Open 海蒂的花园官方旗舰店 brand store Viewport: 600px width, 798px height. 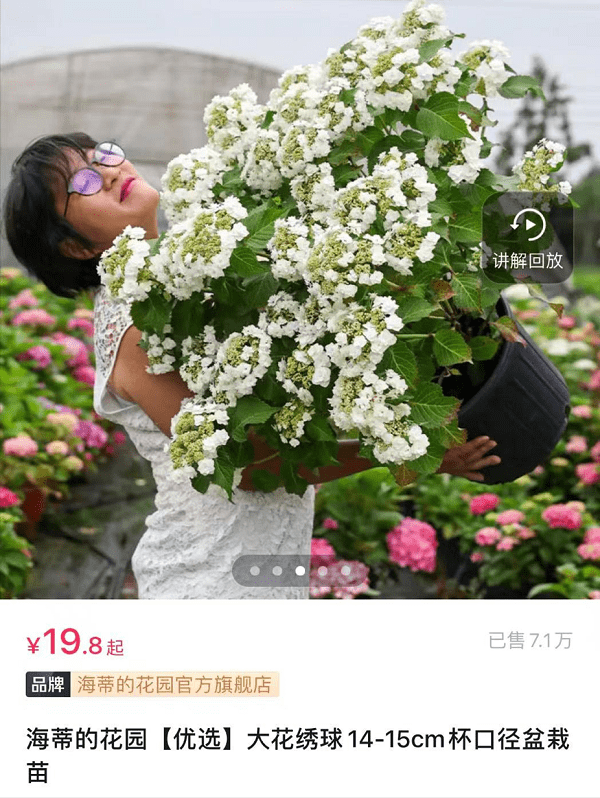[174, 685]
